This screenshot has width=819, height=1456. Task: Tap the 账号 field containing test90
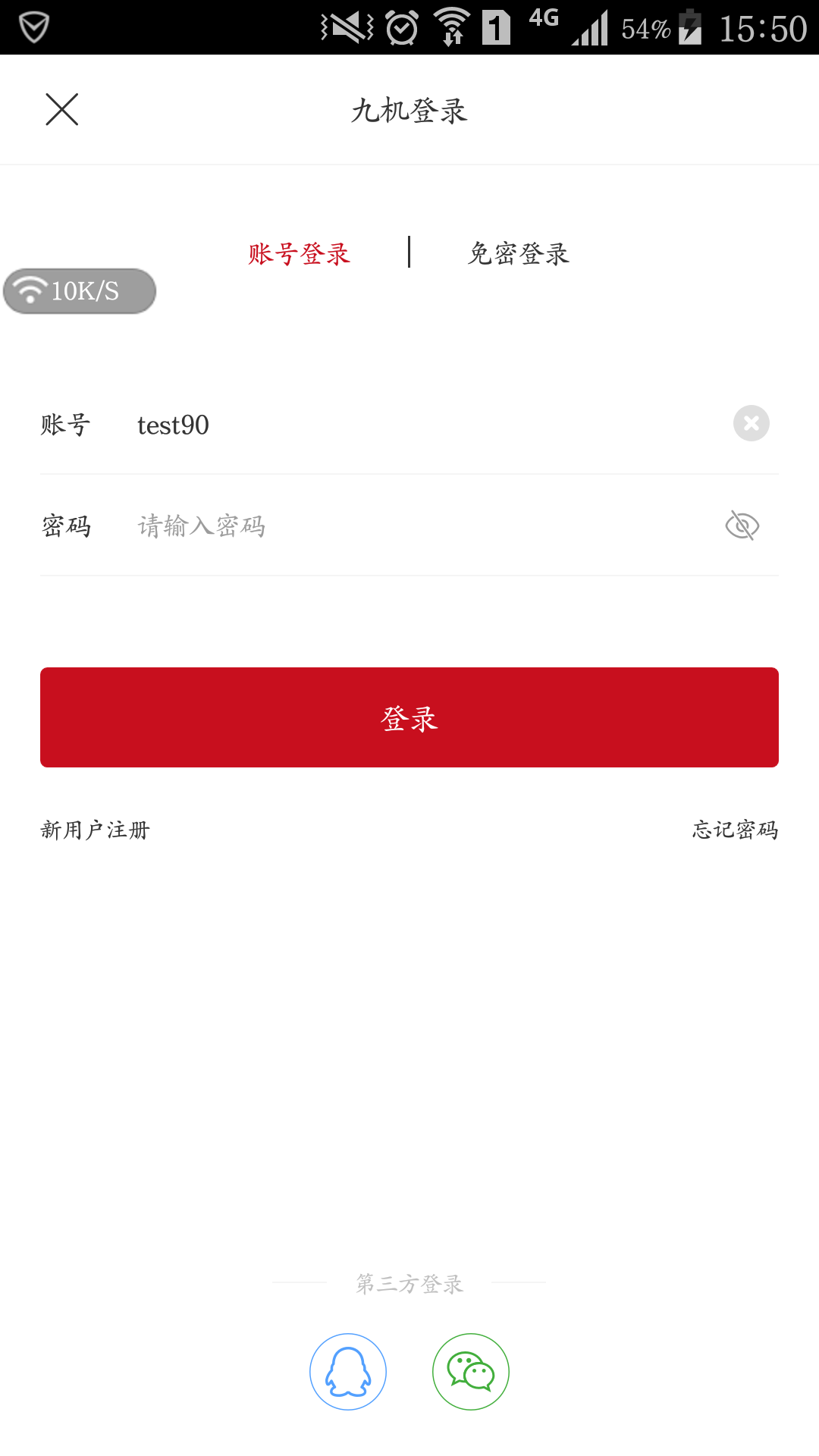click(x=425, y=425)
